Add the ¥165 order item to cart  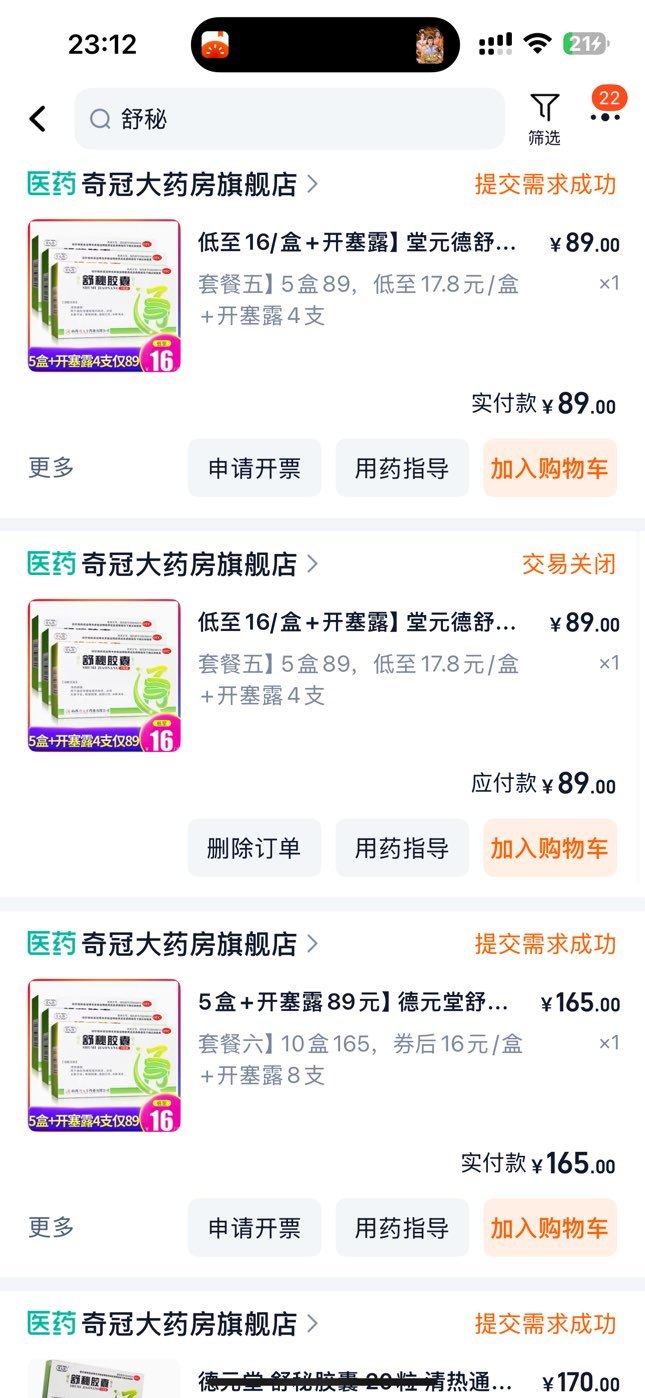550,1228
